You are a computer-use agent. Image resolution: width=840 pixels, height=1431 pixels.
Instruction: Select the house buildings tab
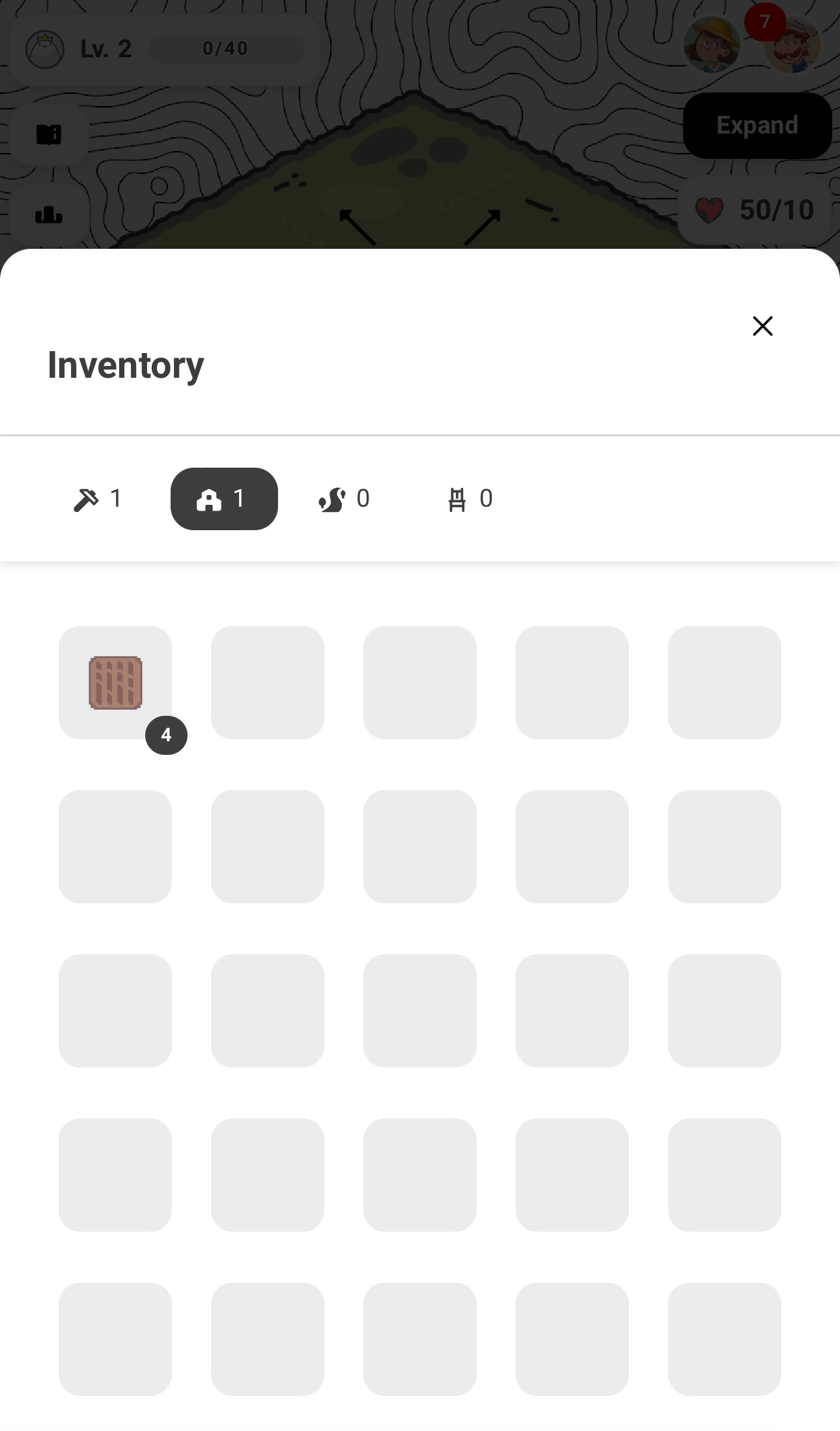click(224, 499)
